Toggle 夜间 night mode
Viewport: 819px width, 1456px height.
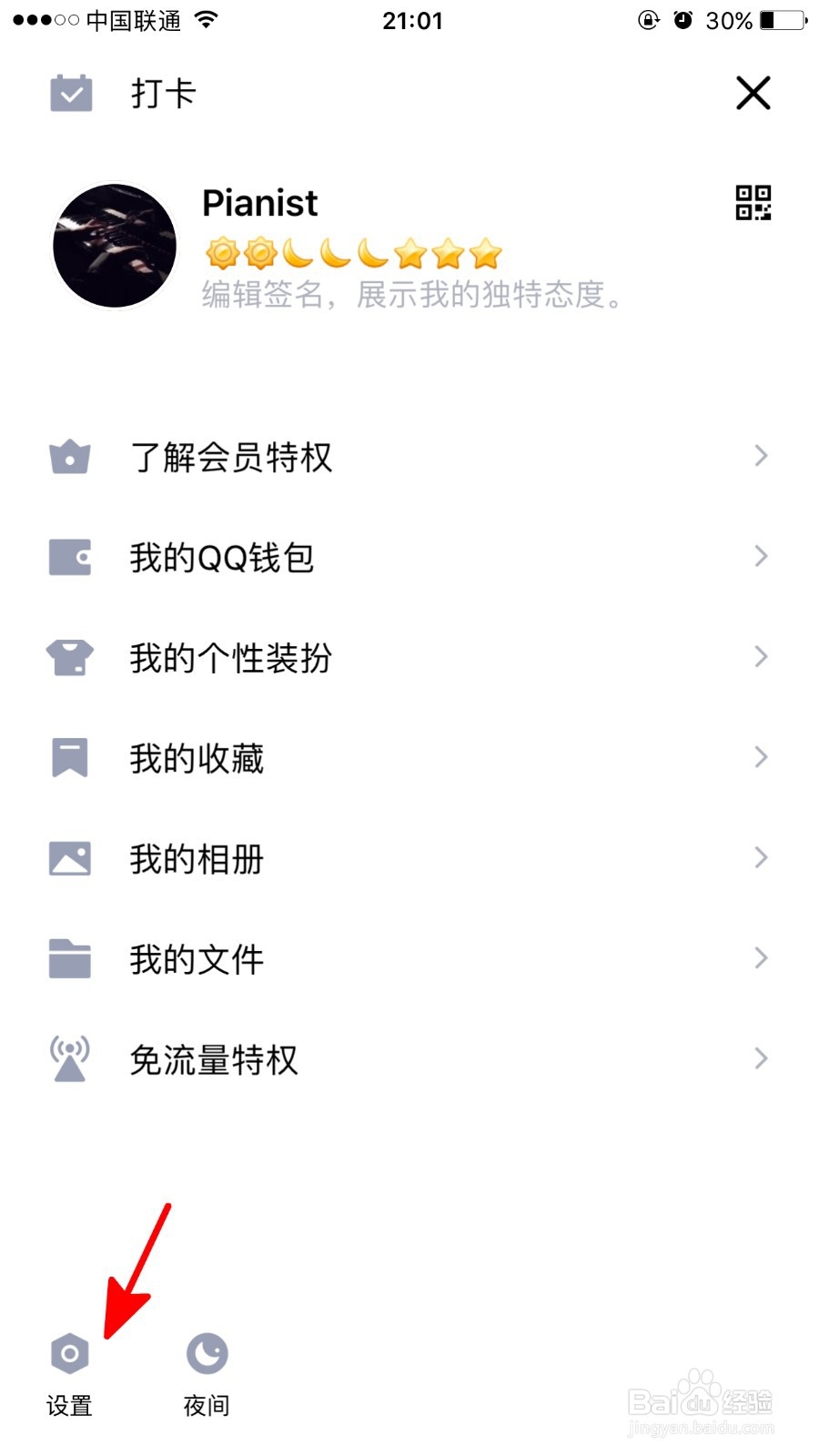(x=206, y=1352)
